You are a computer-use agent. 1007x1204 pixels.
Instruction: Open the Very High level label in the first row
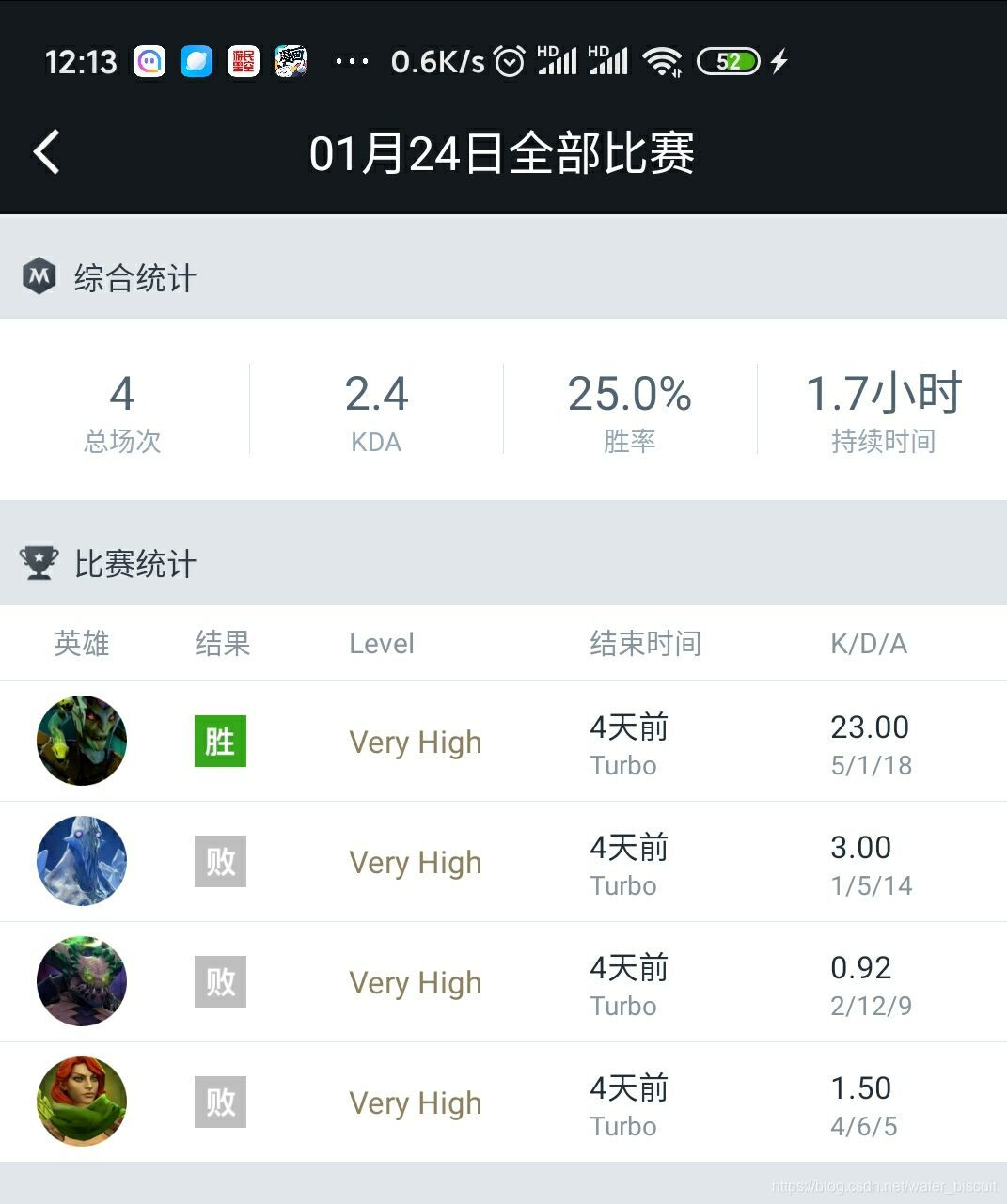point(415,742)
